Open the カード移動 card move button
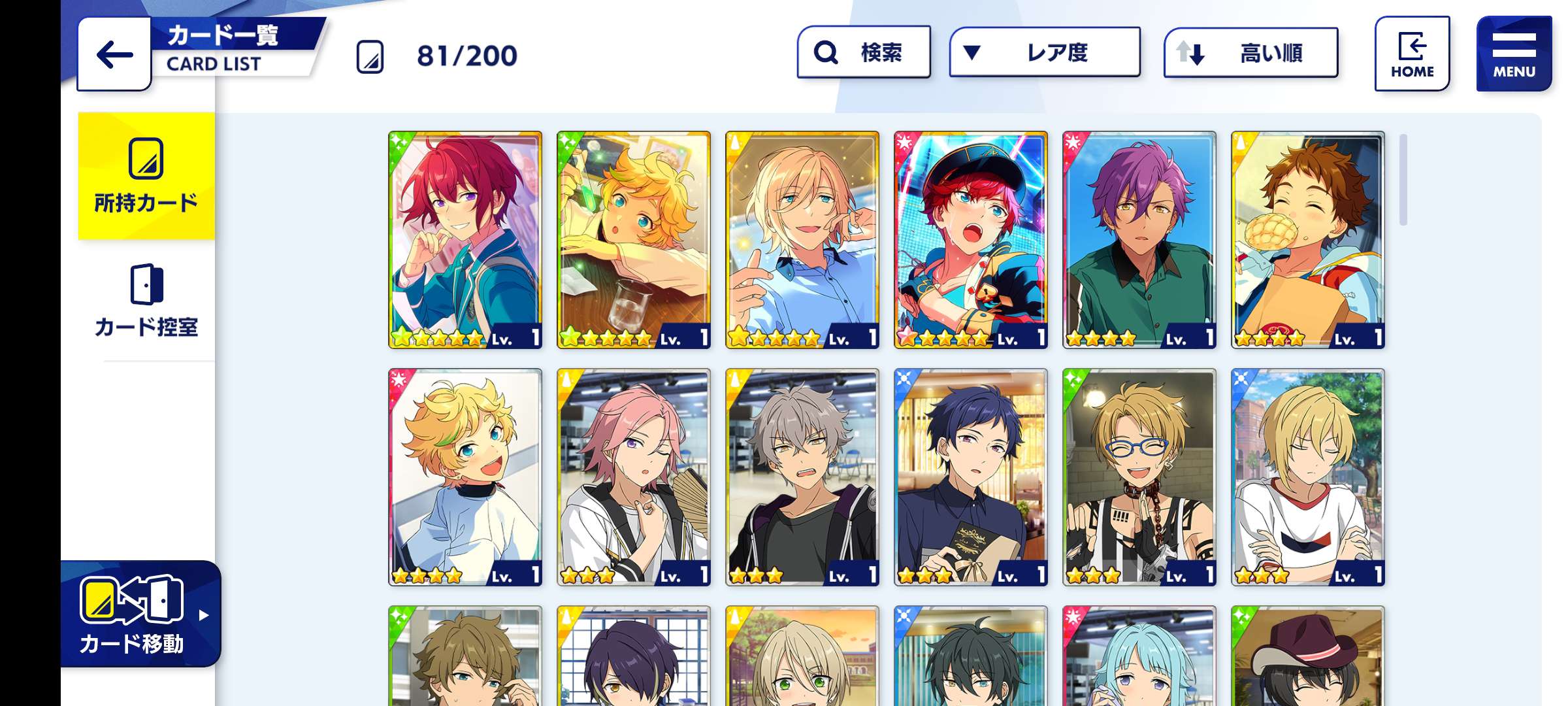Screen dimensions: 1568x706 pyautogui.click(x=140, y=614)
